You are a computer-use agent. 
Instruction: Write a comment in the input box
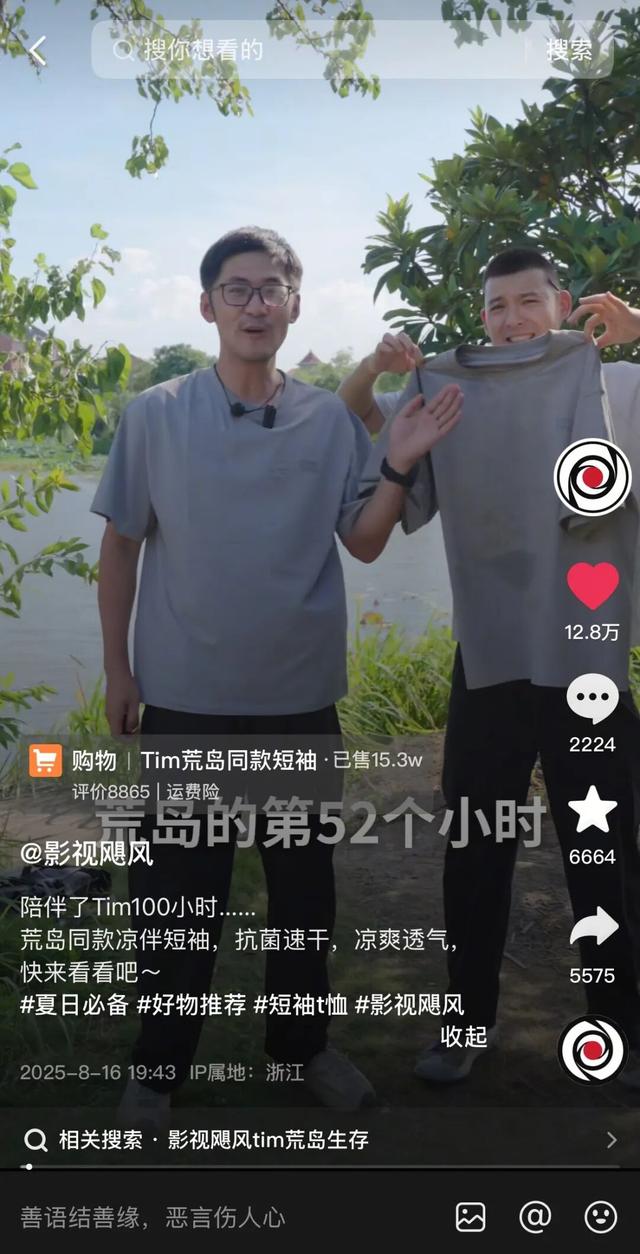[200, 1217]
